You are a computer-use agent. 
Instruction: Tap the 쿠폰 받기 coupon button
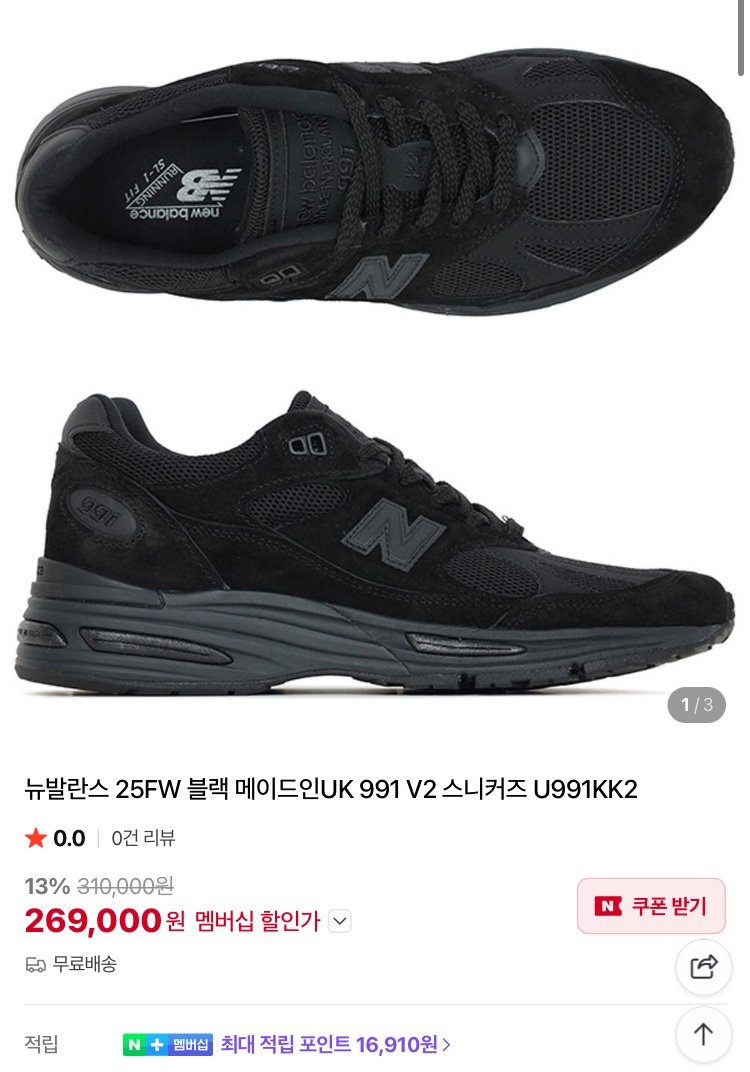coord(651,906)
